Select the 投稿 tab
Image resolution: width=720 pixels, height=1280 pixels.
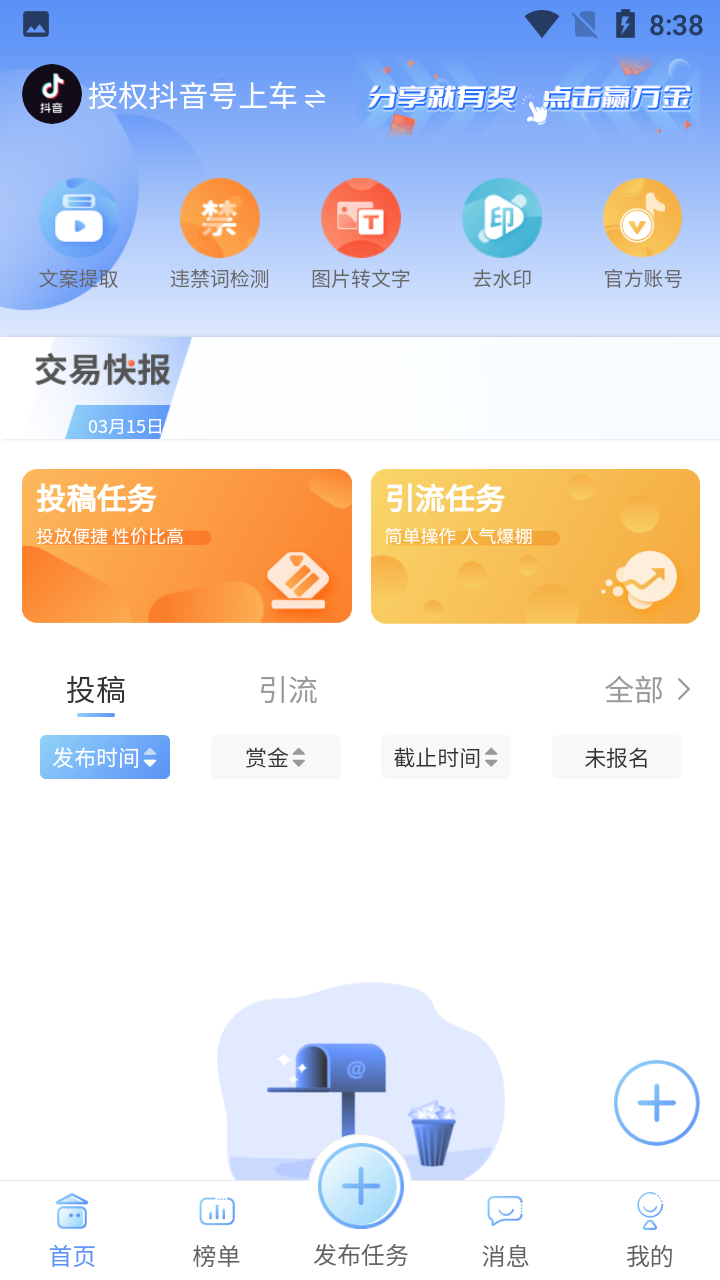96,689
